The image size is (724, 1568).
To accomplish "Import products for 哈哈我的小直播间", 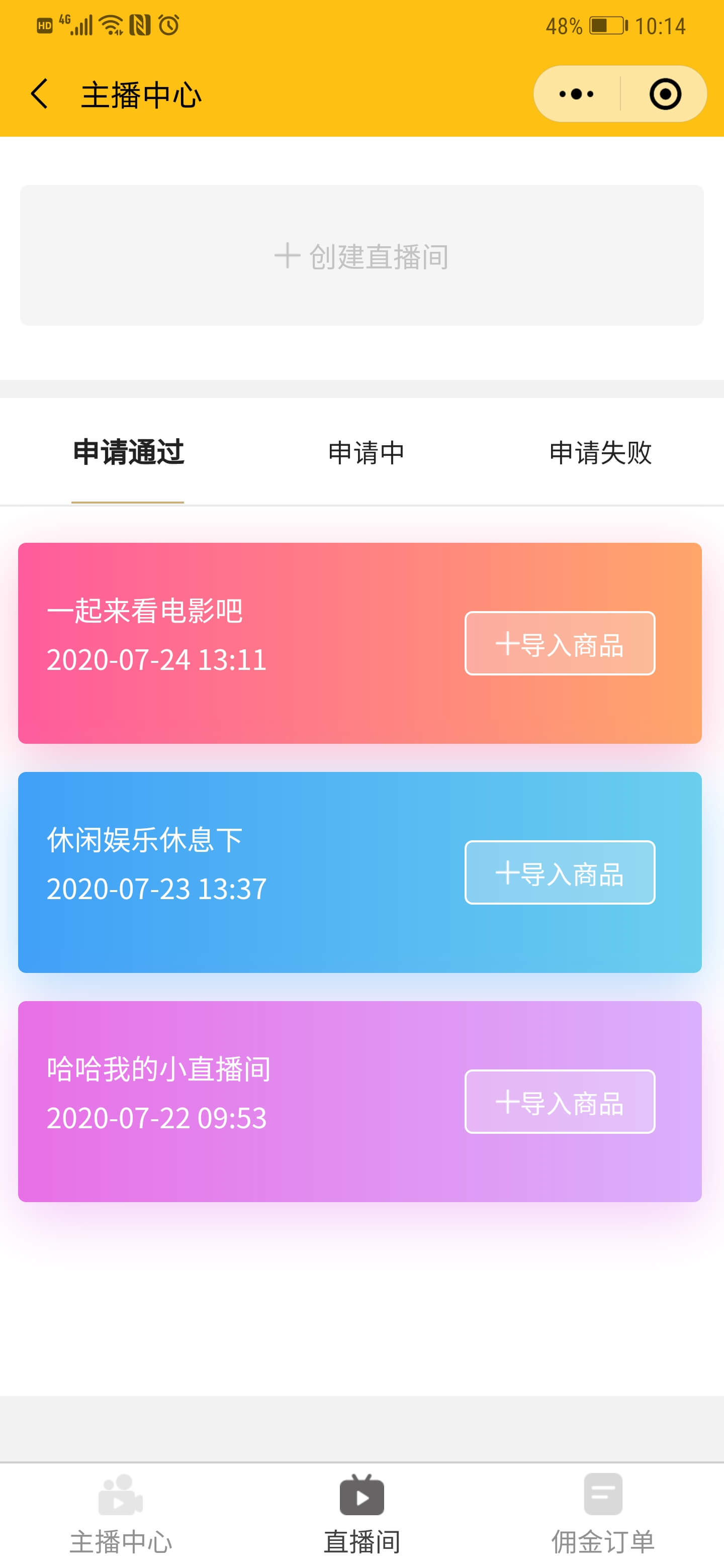I will pyautogui.click(x=560, y=1102).
